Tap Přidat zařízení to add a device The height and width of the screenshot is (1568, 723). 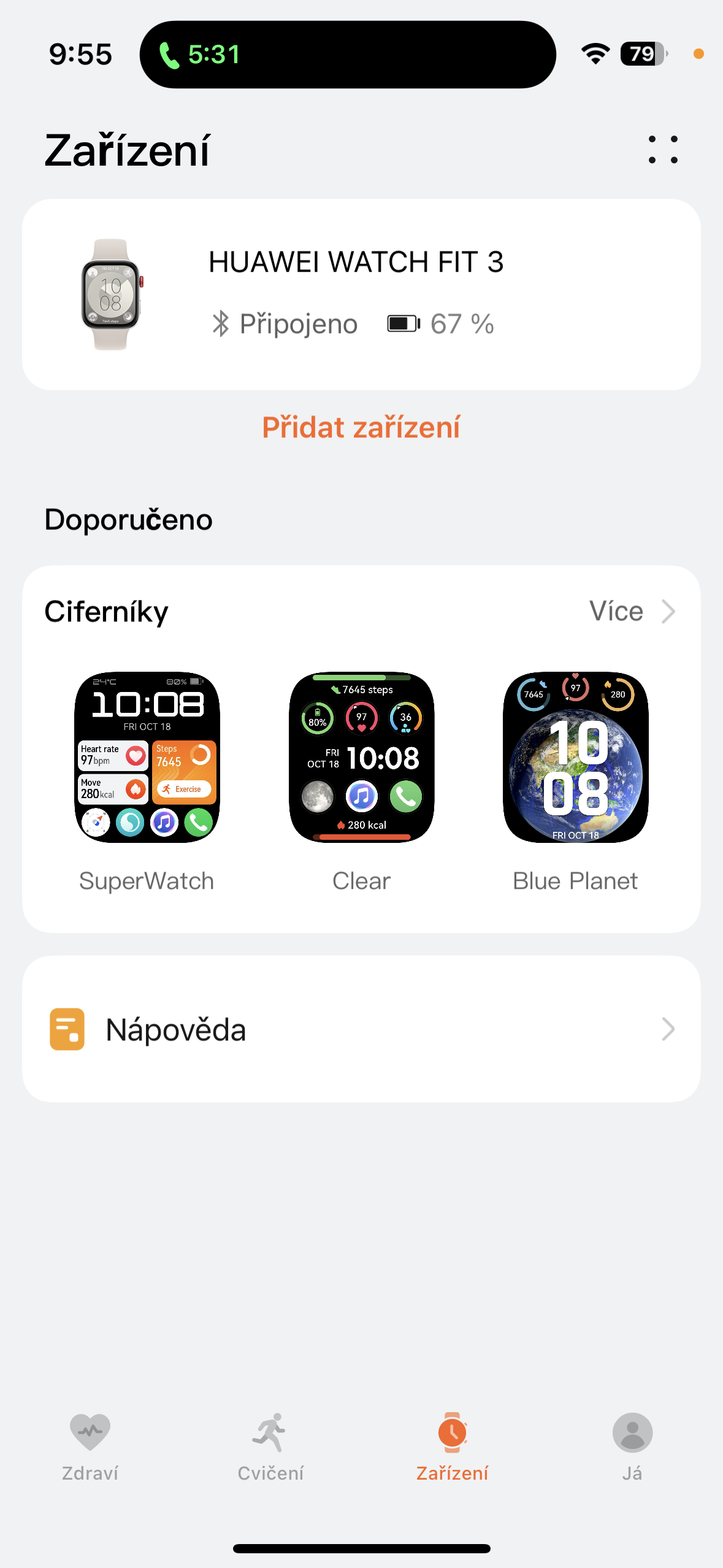[361, 428]
